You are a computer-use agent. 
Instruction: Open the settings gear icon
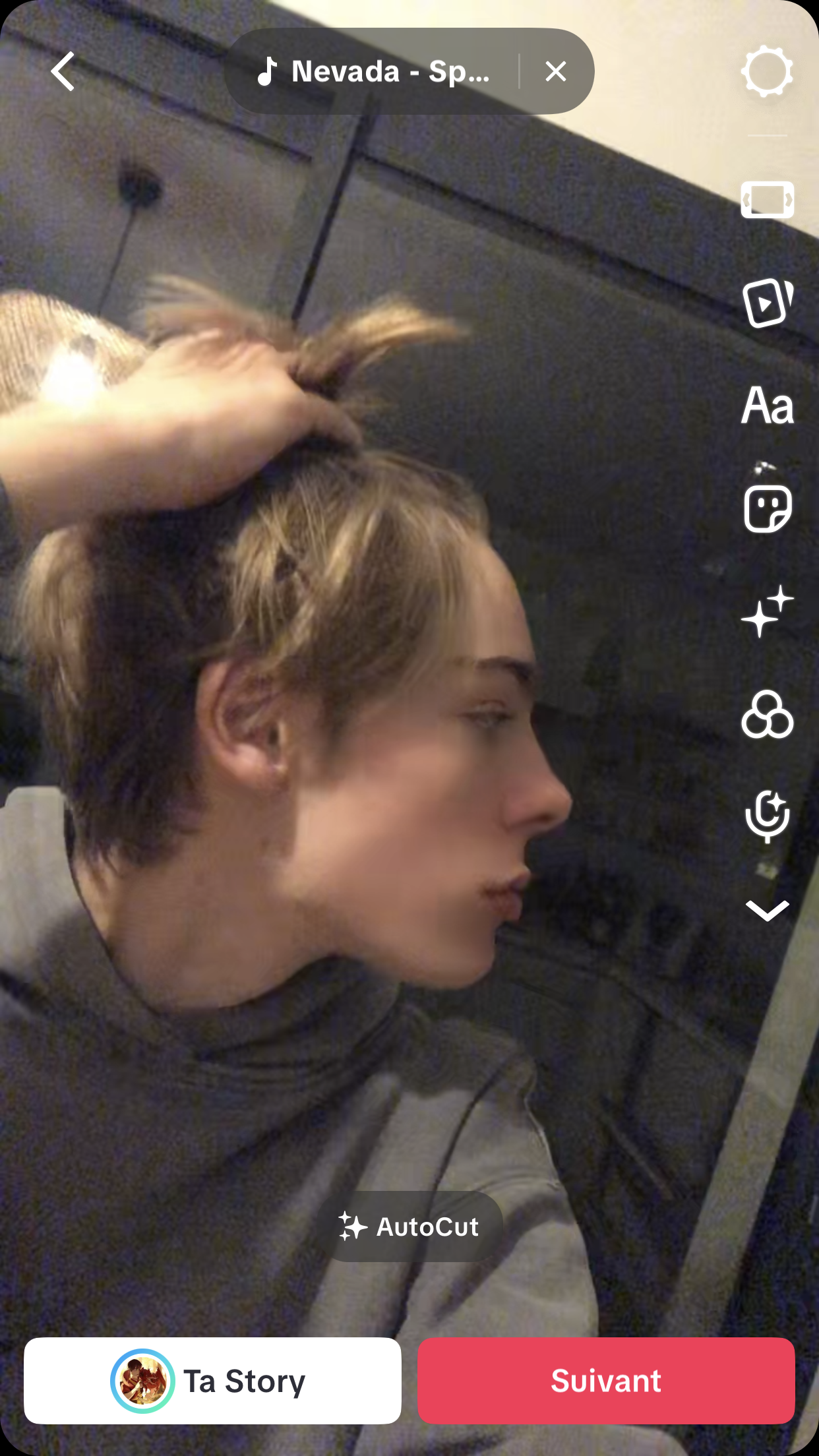pos(767,71)
